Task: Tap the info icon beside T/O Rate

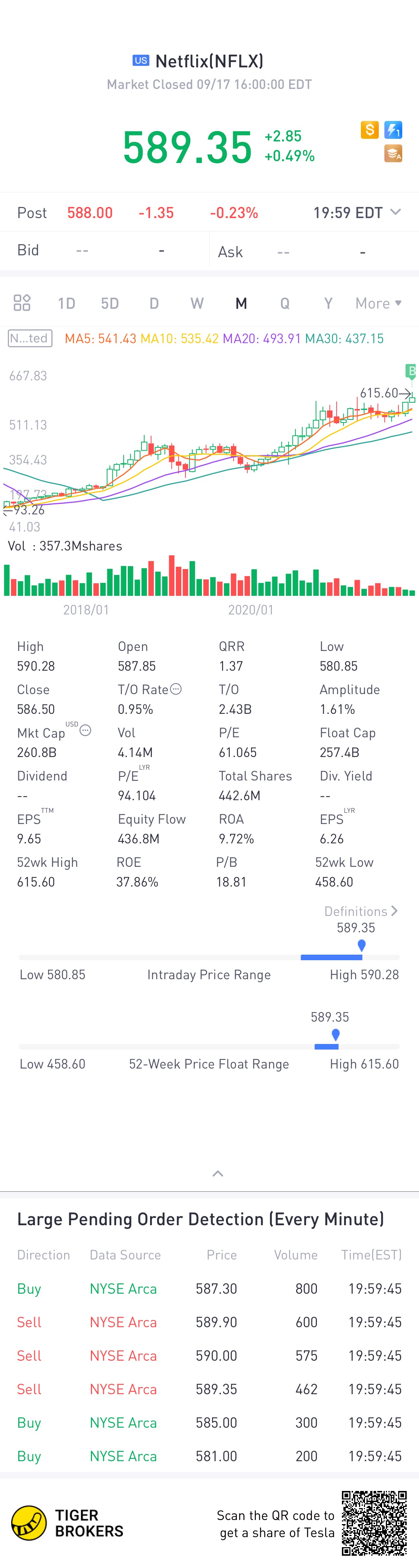Action: tap(176, 689)
